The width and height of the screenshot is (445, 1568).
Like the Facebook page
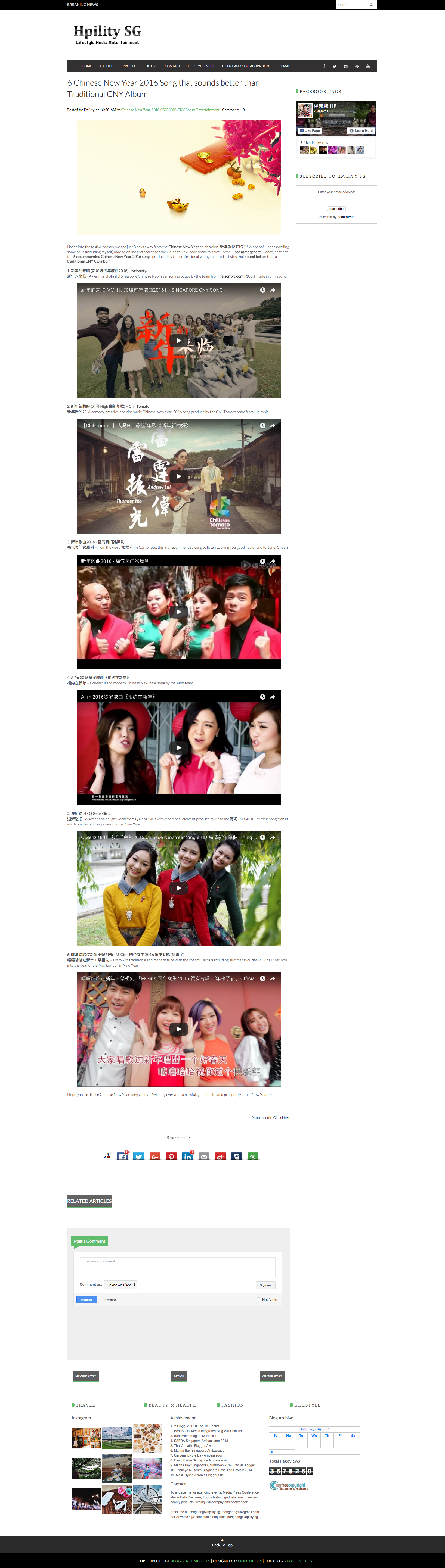coord(310,131)
